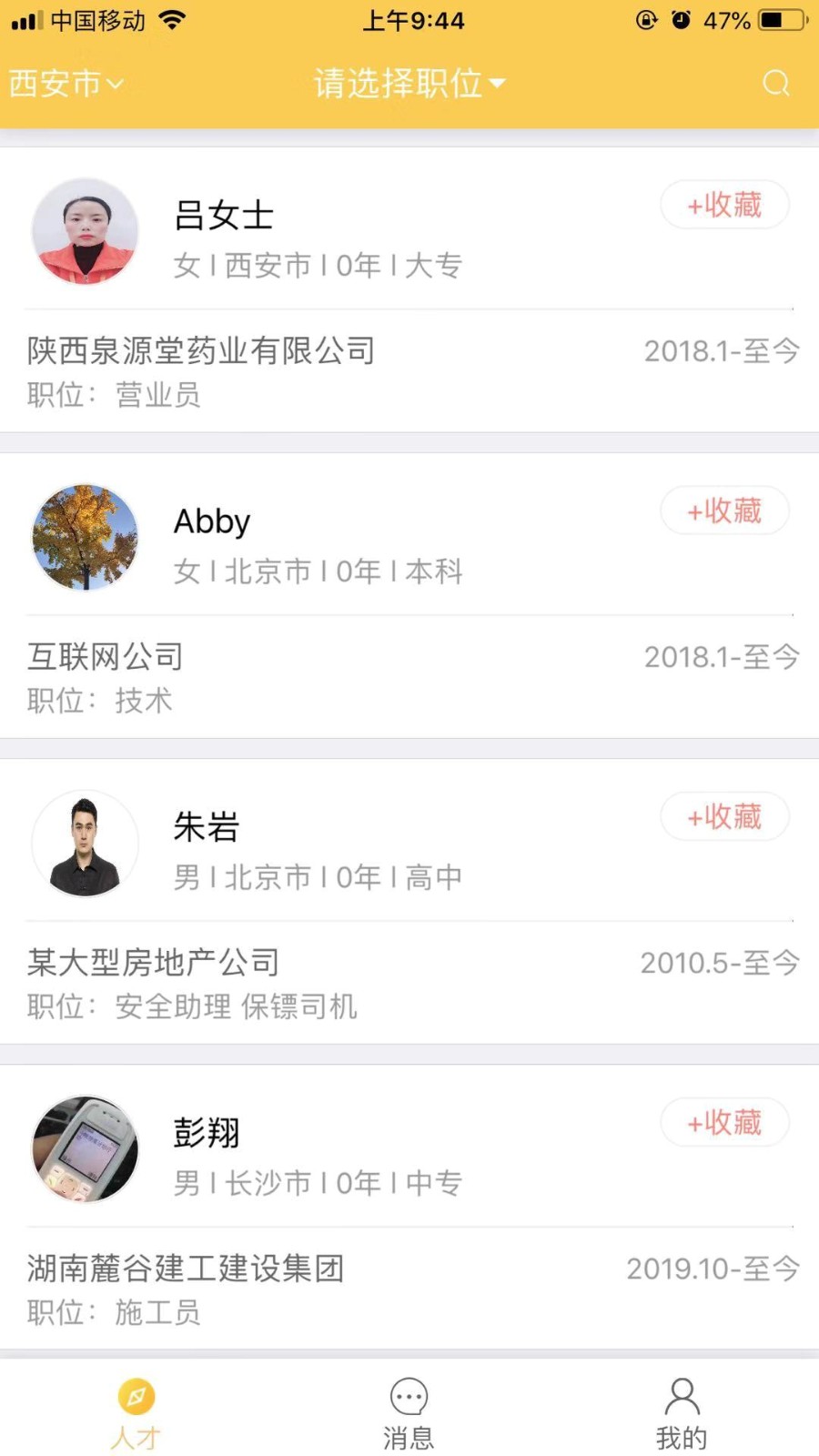Toggle favorite for 朱岩

click(x=724, y=817)
